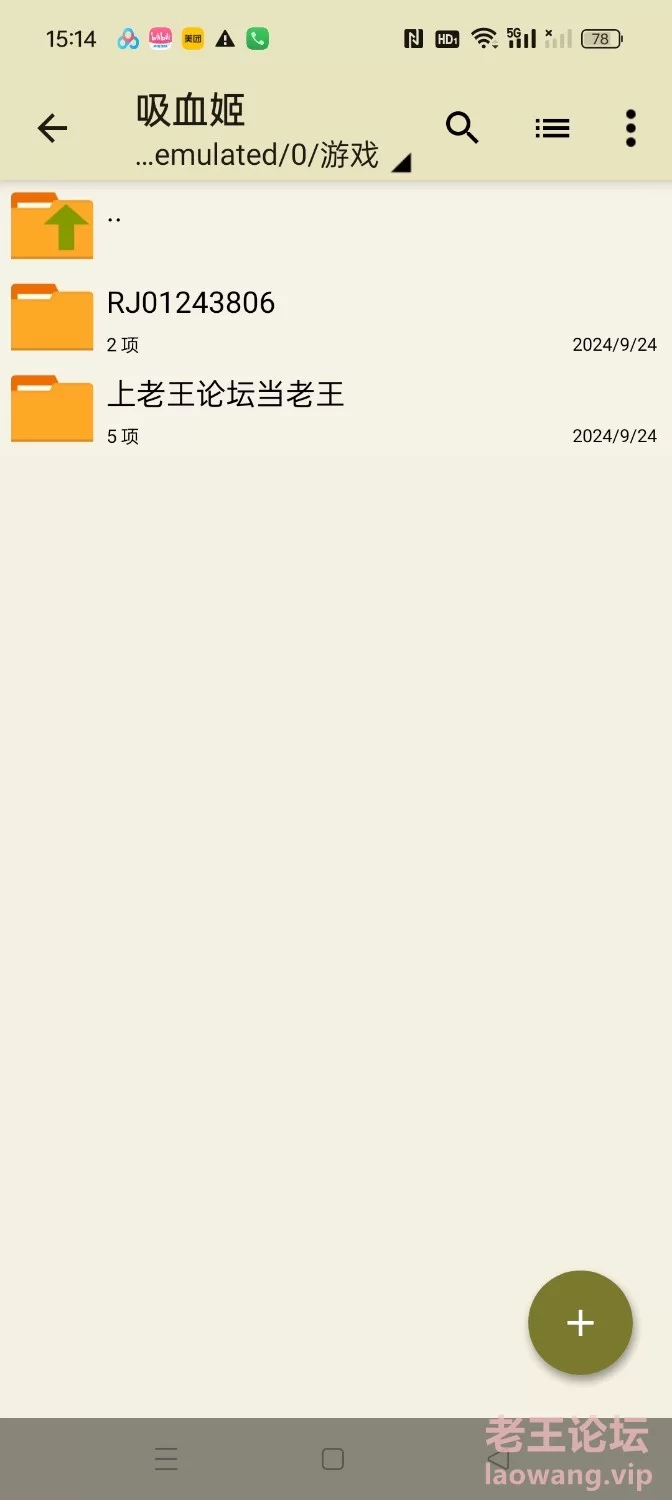Screen dimensions: 672x1500
Task: Change the list view mode
Action: (x=552, y=128)
